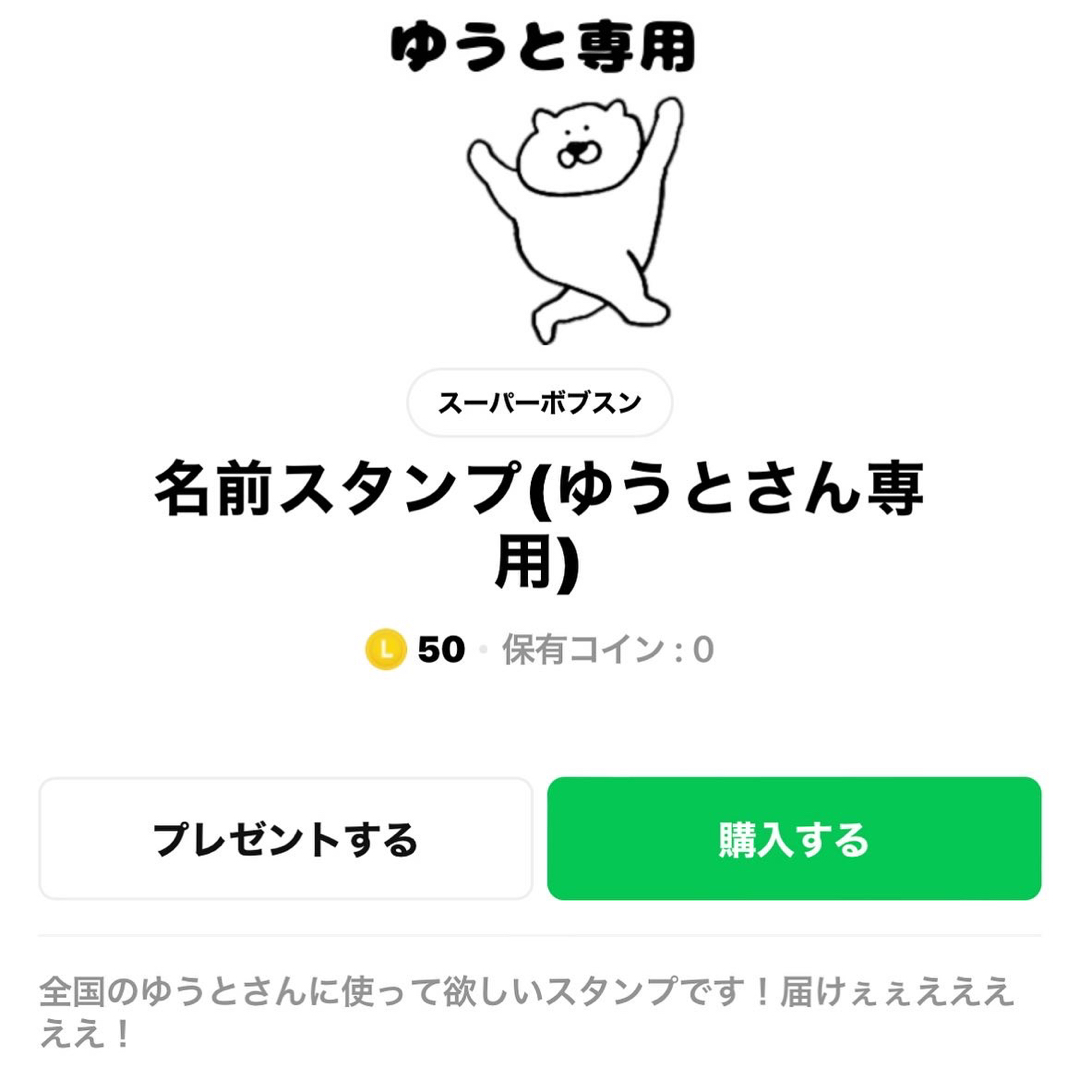Tap プレゼントする to gift the sticker

tap(285, 839)
